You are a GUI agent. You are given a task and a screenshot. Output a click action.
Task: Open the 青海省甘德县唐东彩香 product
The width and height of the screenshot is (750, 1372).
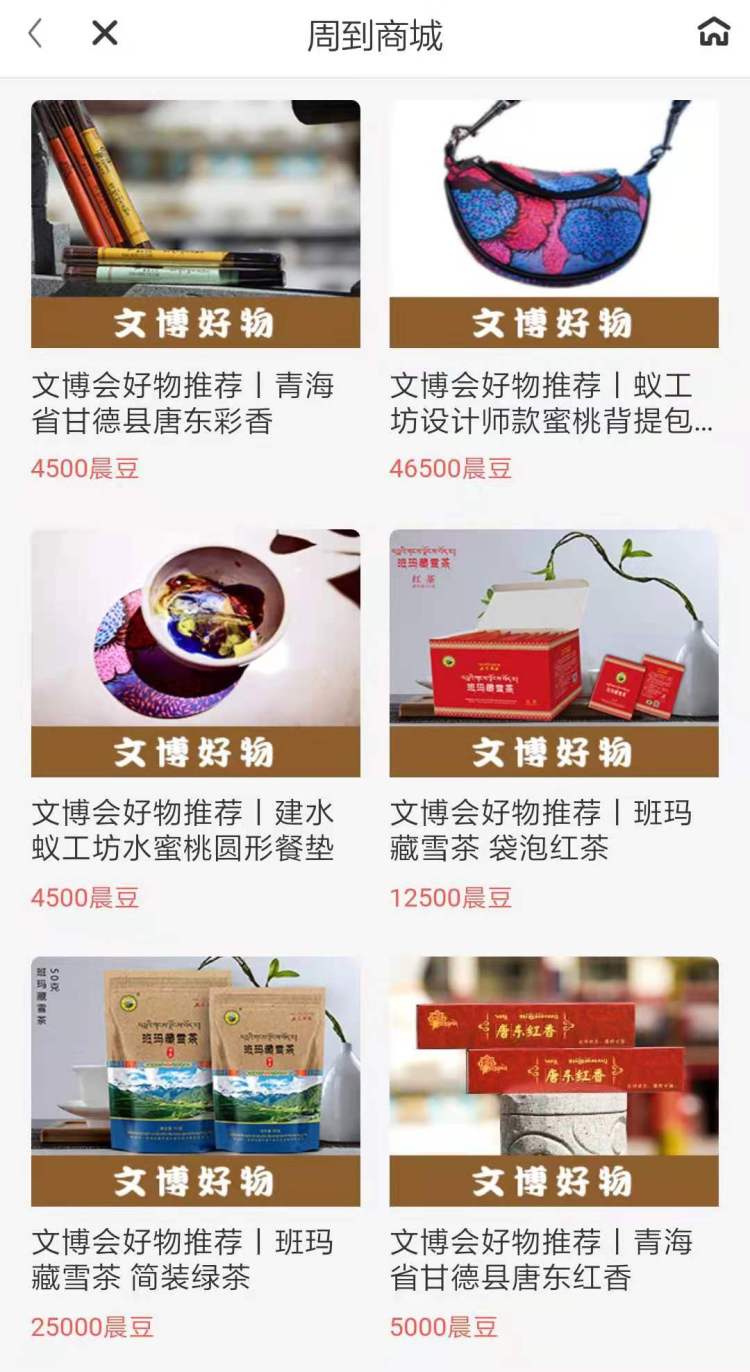pos(195,292)
